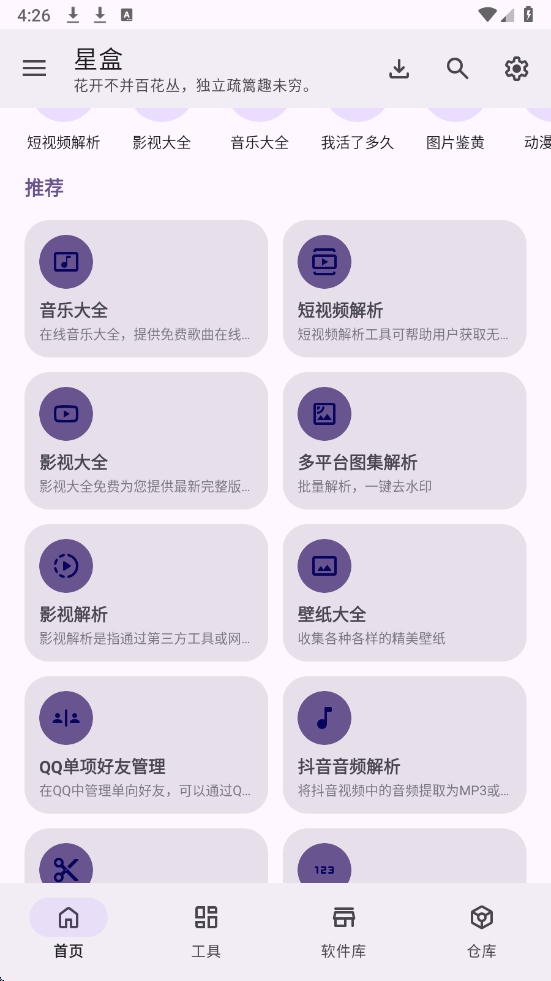Open the 图片鉴黄 shortcut

point(455,131)
